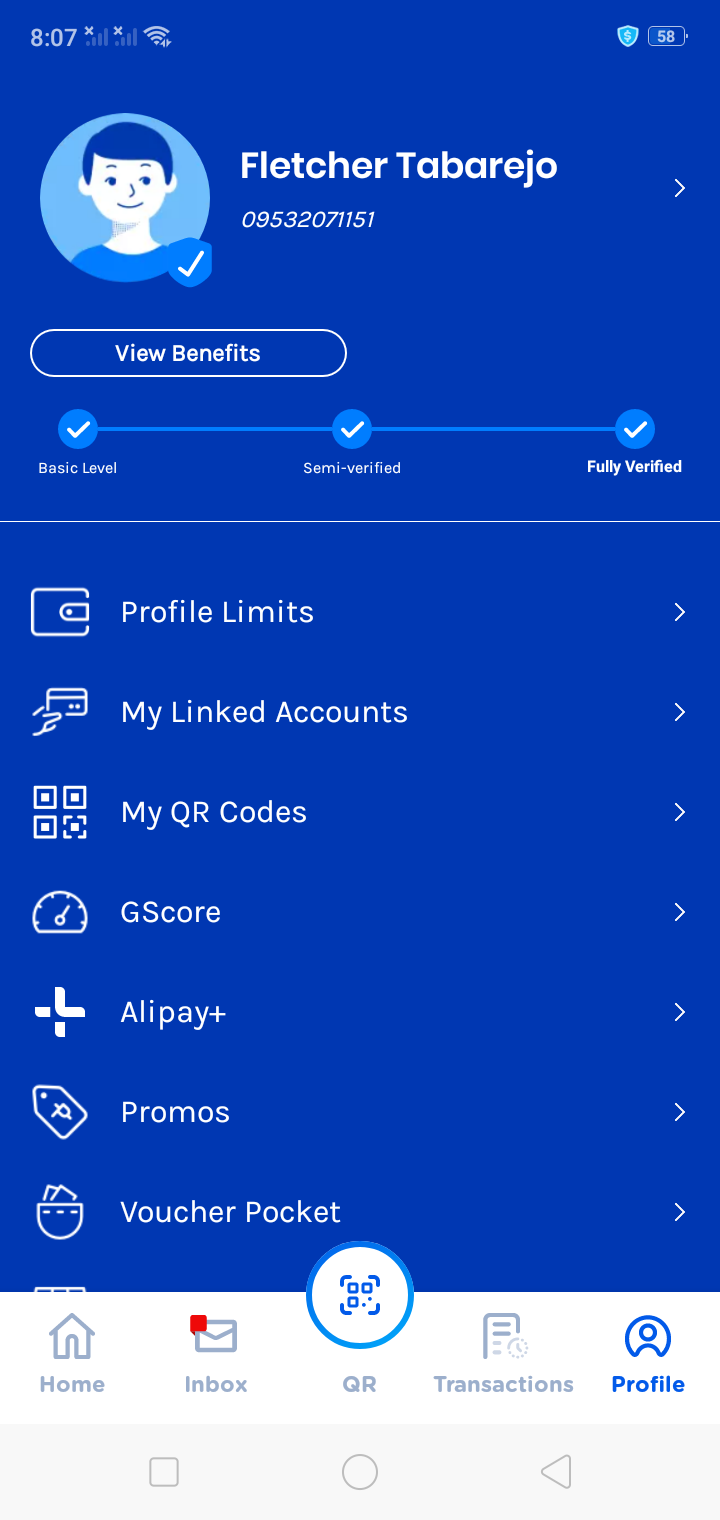Select the Profile tab
The height and width of the screenshot is (1520, 720).
click(648, 1355)
